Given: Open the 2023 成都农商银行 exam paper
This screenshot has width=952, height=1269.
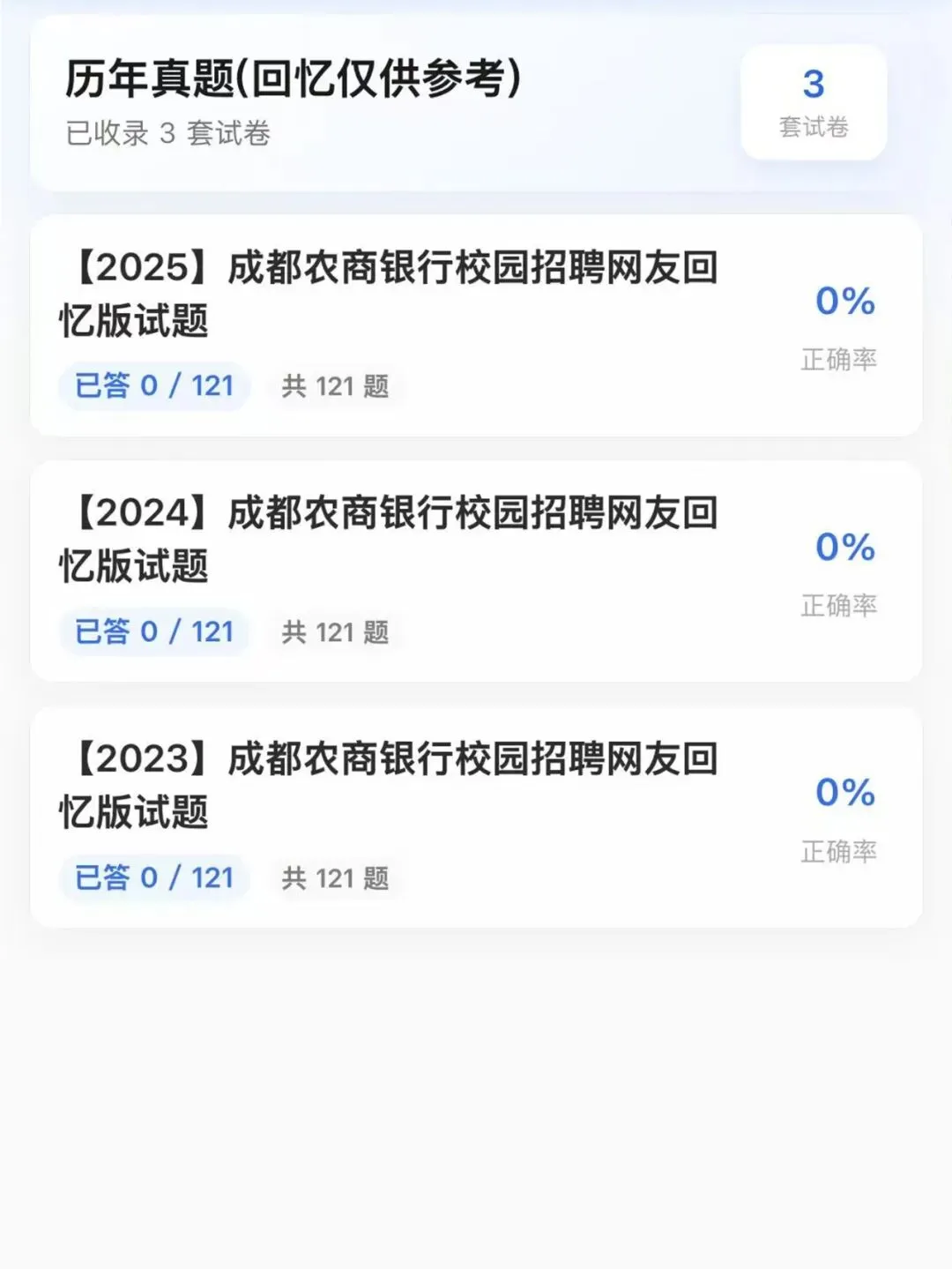Looking at the screenshot, I should pyautogui.click(x=476, y=817).
